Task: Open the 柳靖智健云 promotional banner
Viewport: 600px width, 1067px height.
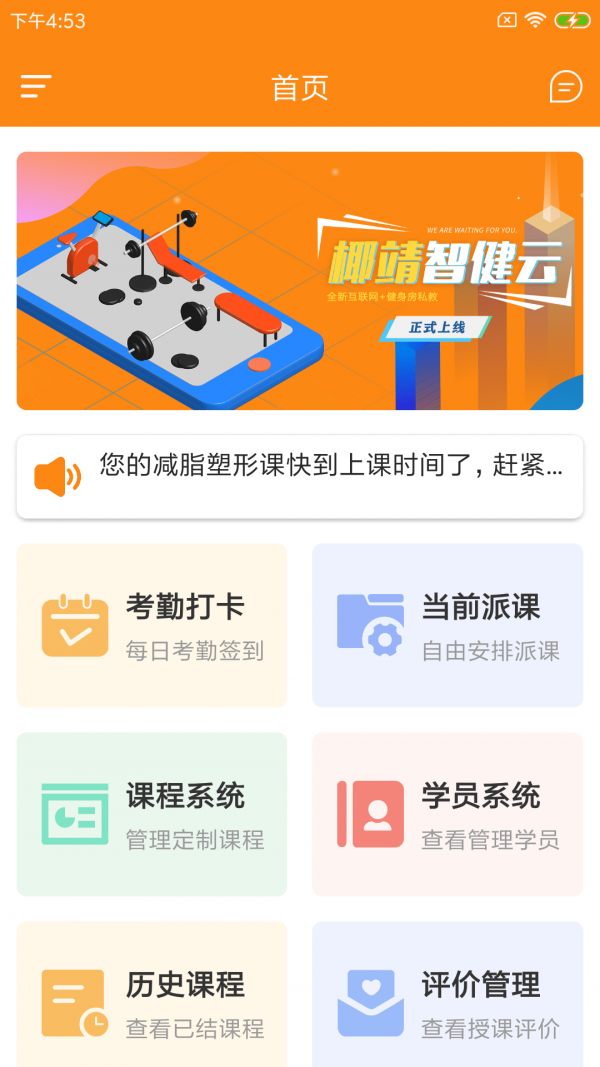Action: click(x=300, y=281)
